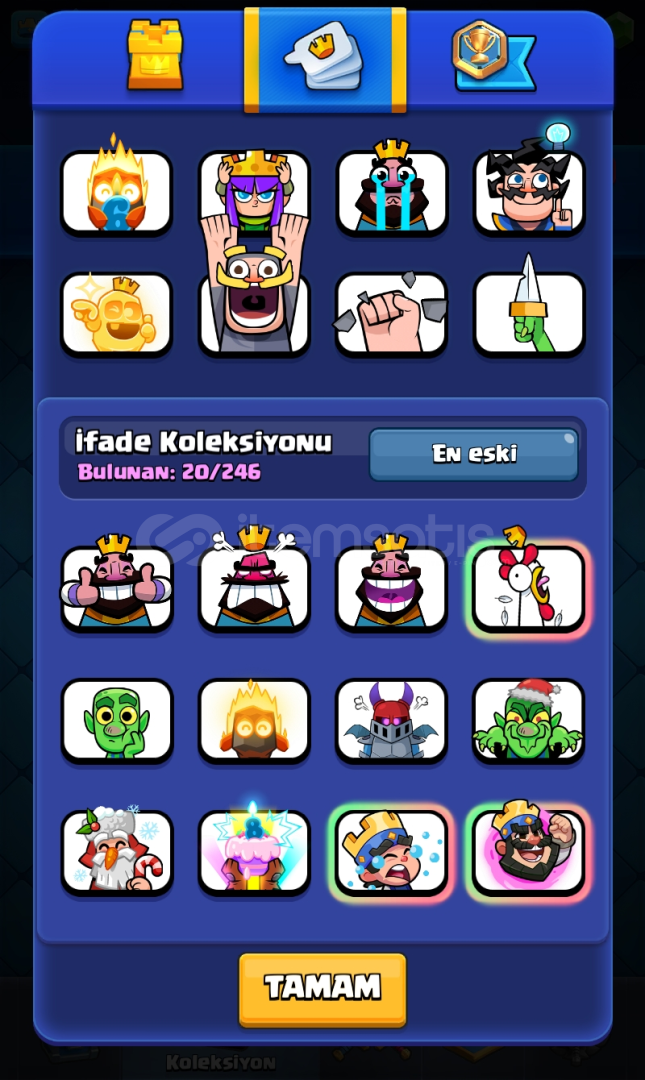Open the trophy banner tab

[492, 55]
